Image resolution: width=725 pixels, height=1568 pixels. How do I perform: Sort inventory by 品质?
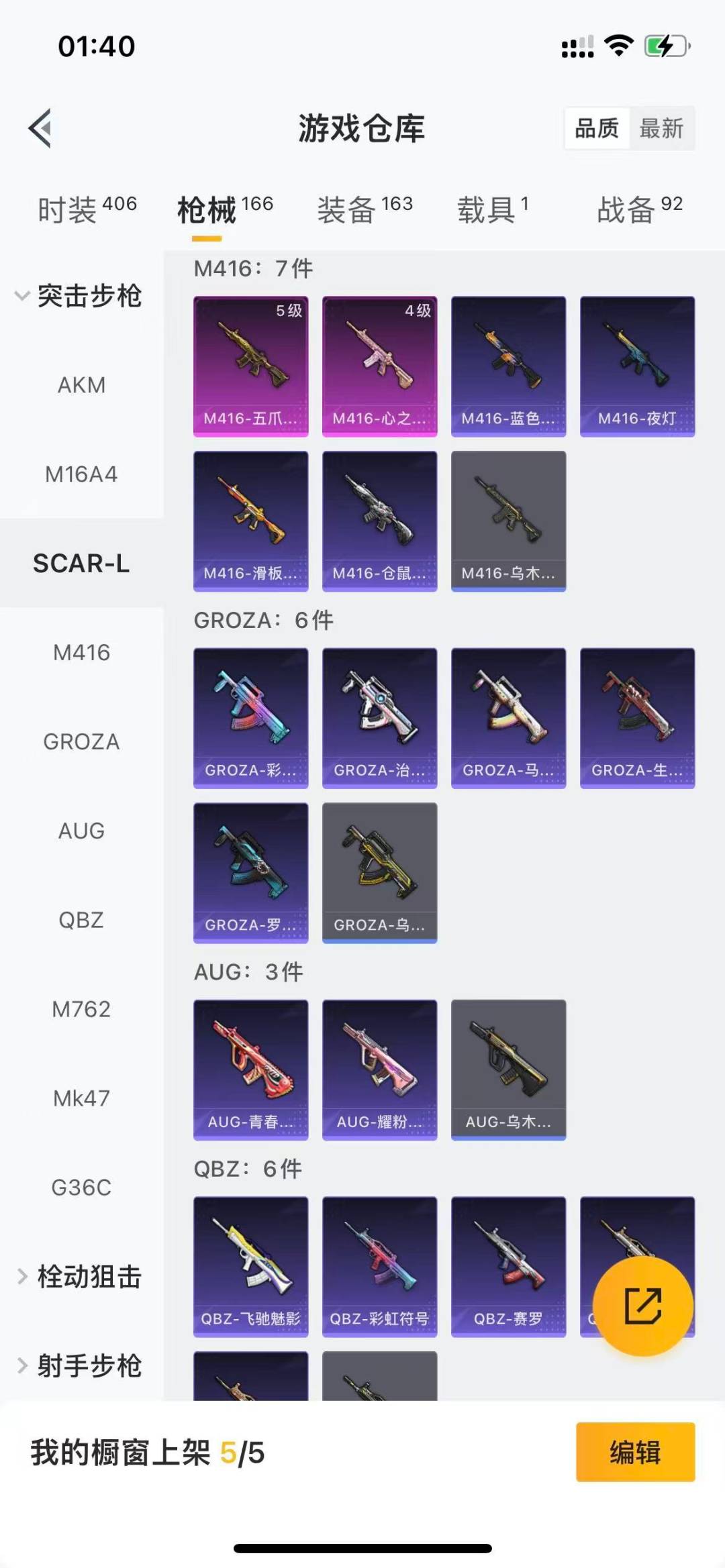(597, 128)
